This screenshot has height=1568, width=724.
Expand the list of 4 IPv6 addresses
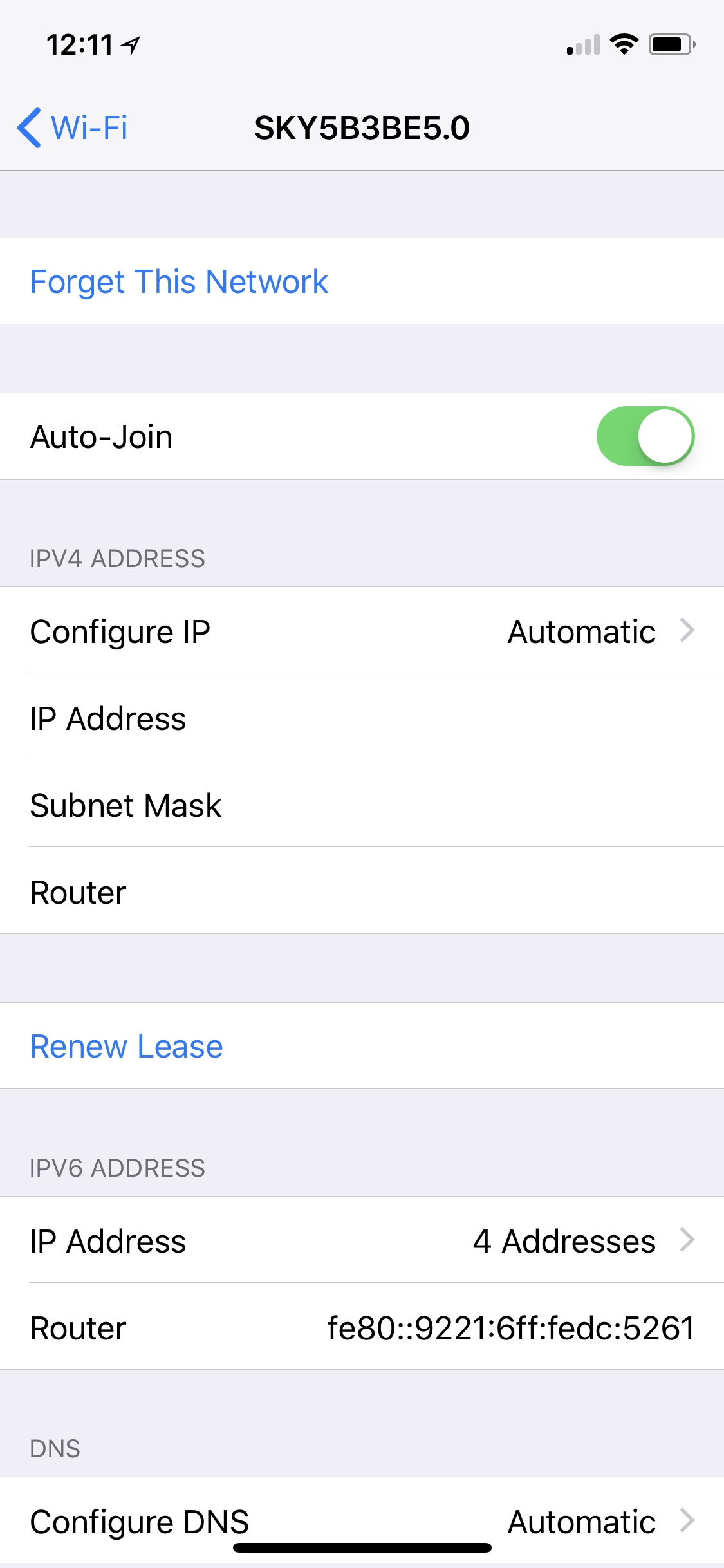(362, 1240)
